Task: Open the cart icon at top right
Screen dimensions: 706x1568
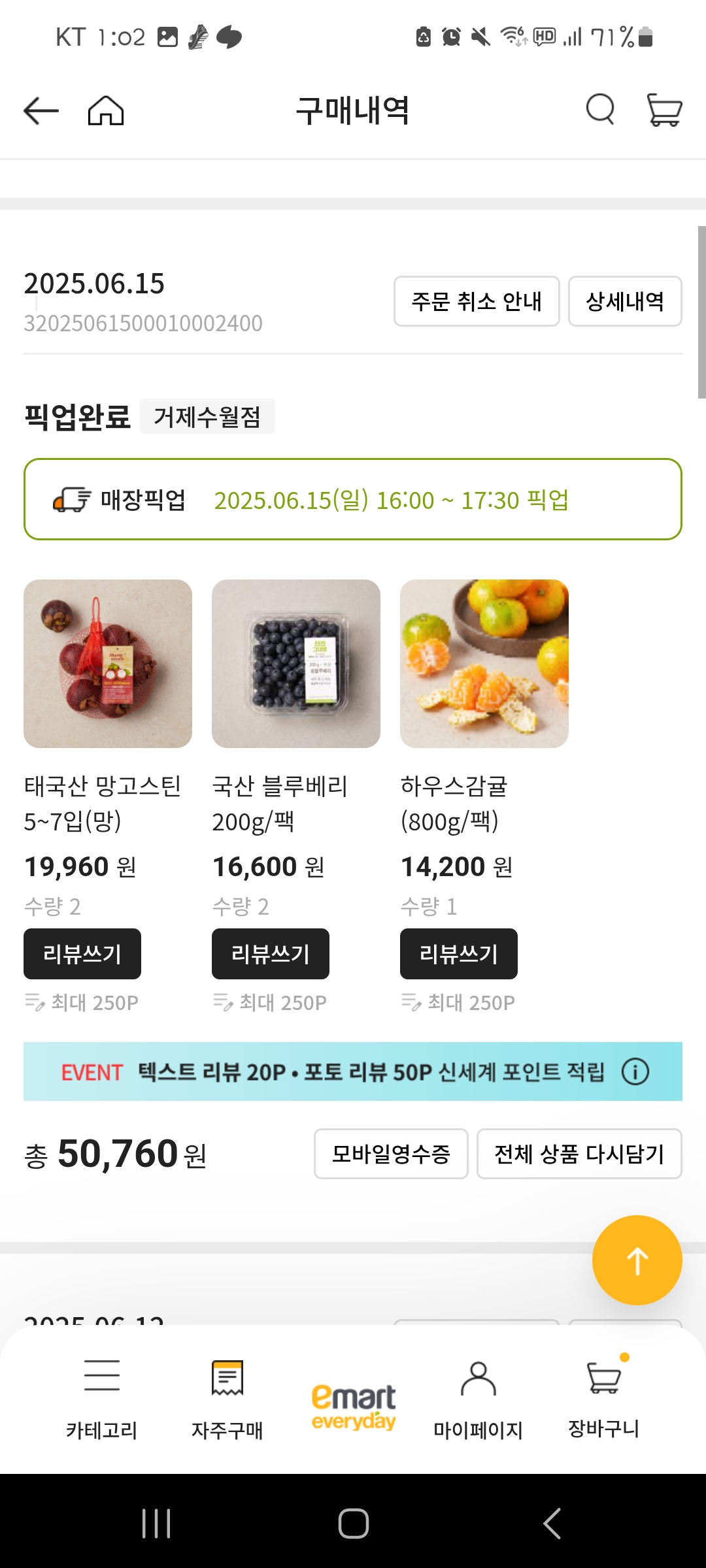Action: [x=663, y=110]
